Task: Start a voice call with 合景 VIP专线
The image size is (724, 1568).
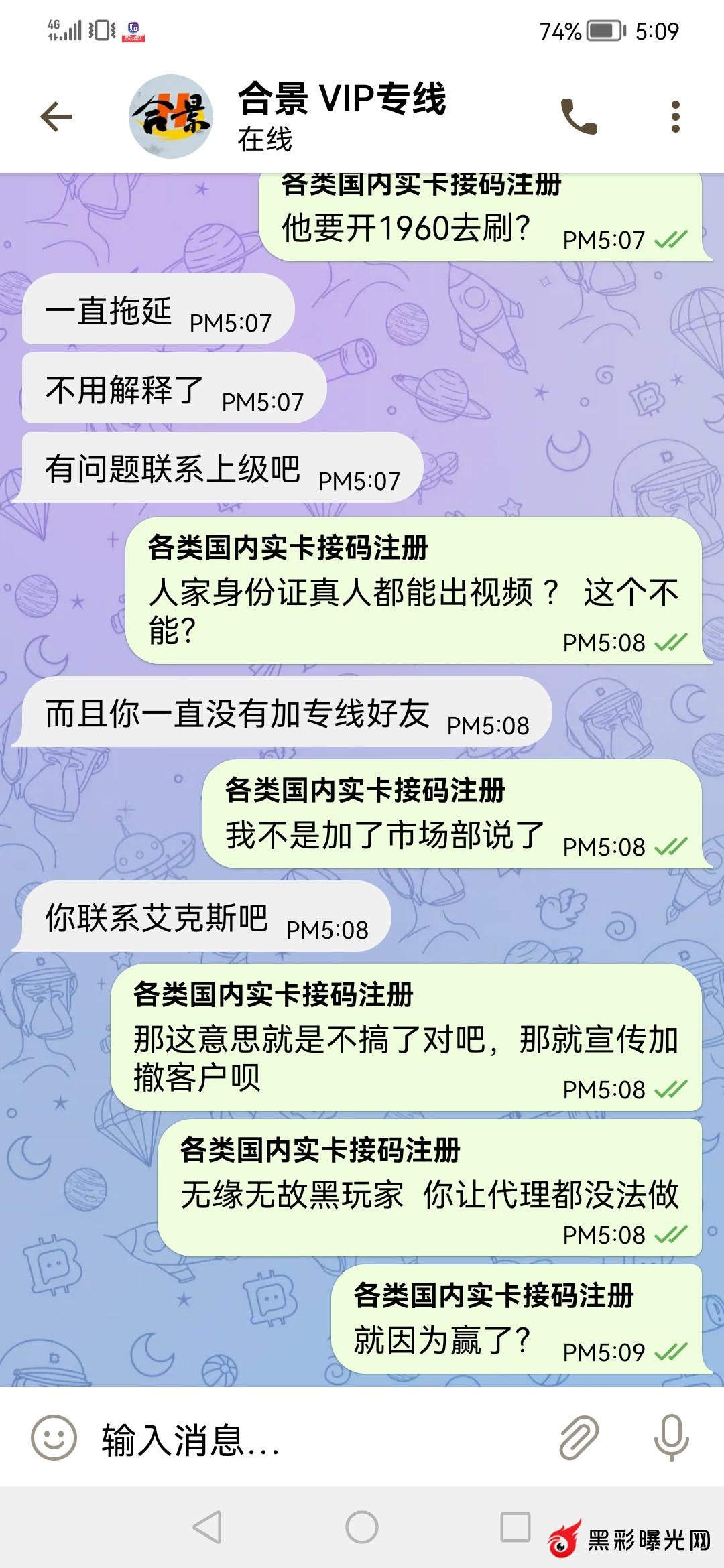Action: tap(579, 117)
